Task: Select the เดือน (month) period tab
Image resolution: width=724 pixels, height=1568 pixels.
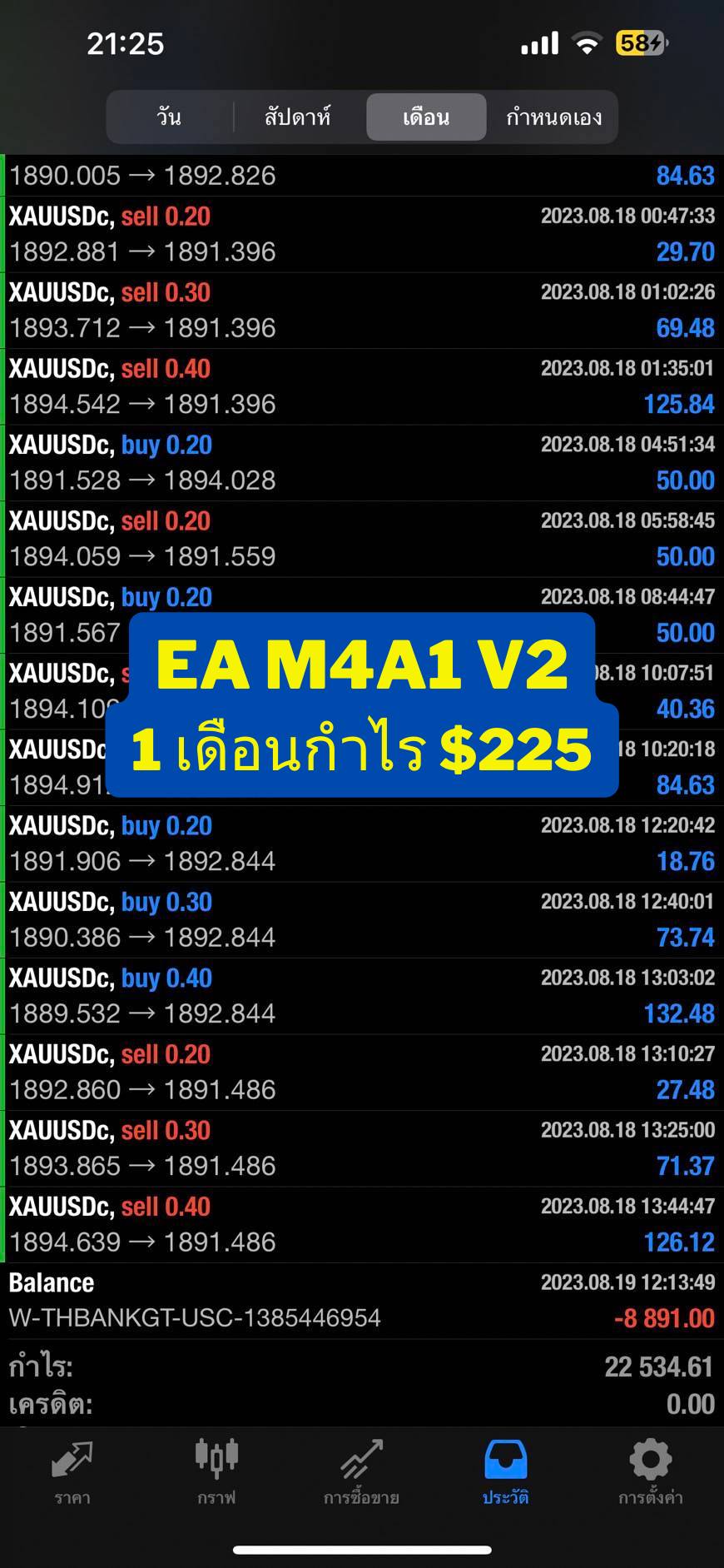Action: [x=426, y=117]
